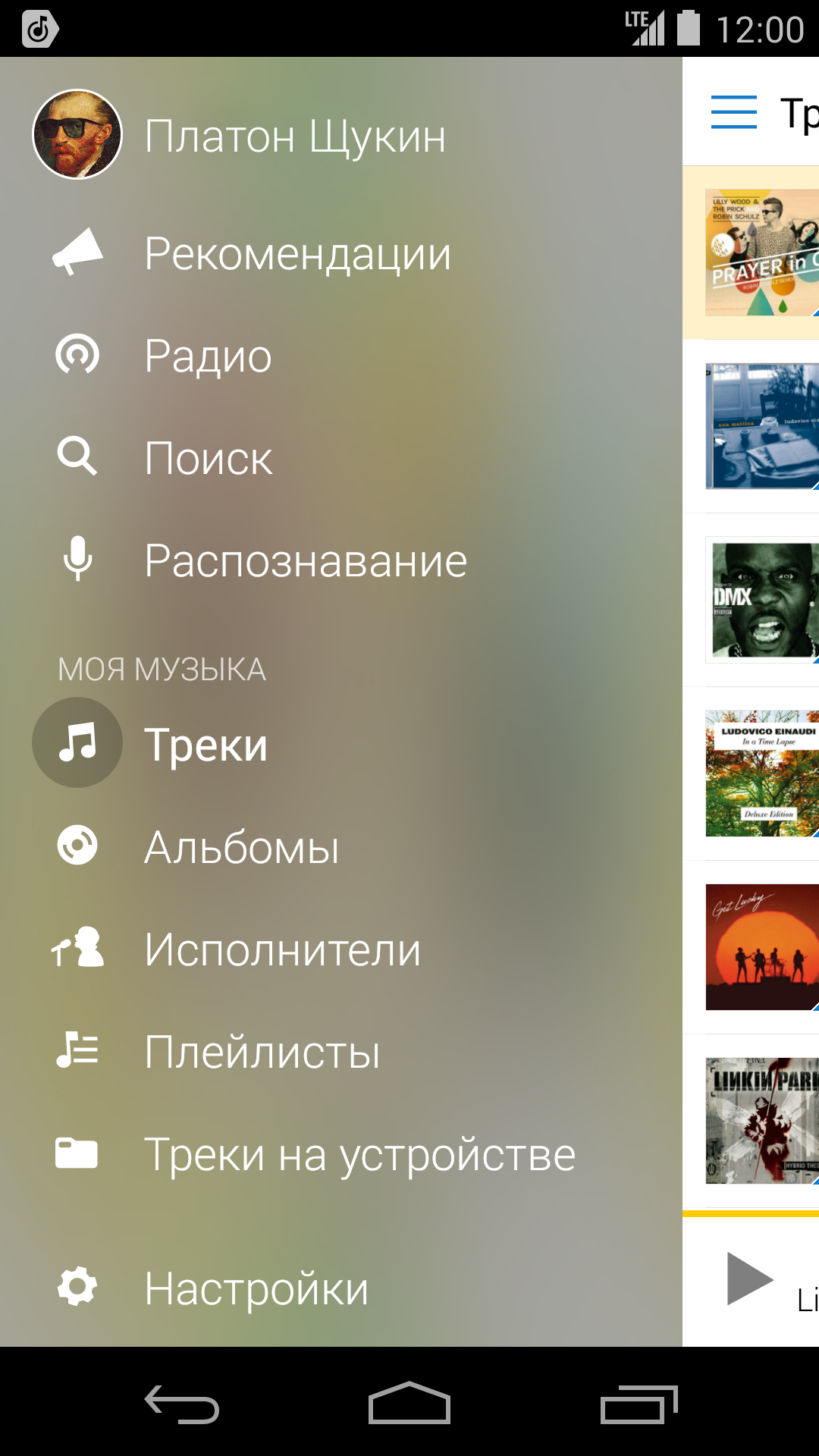Open the Get Lucky track cover

pos(762,946)
